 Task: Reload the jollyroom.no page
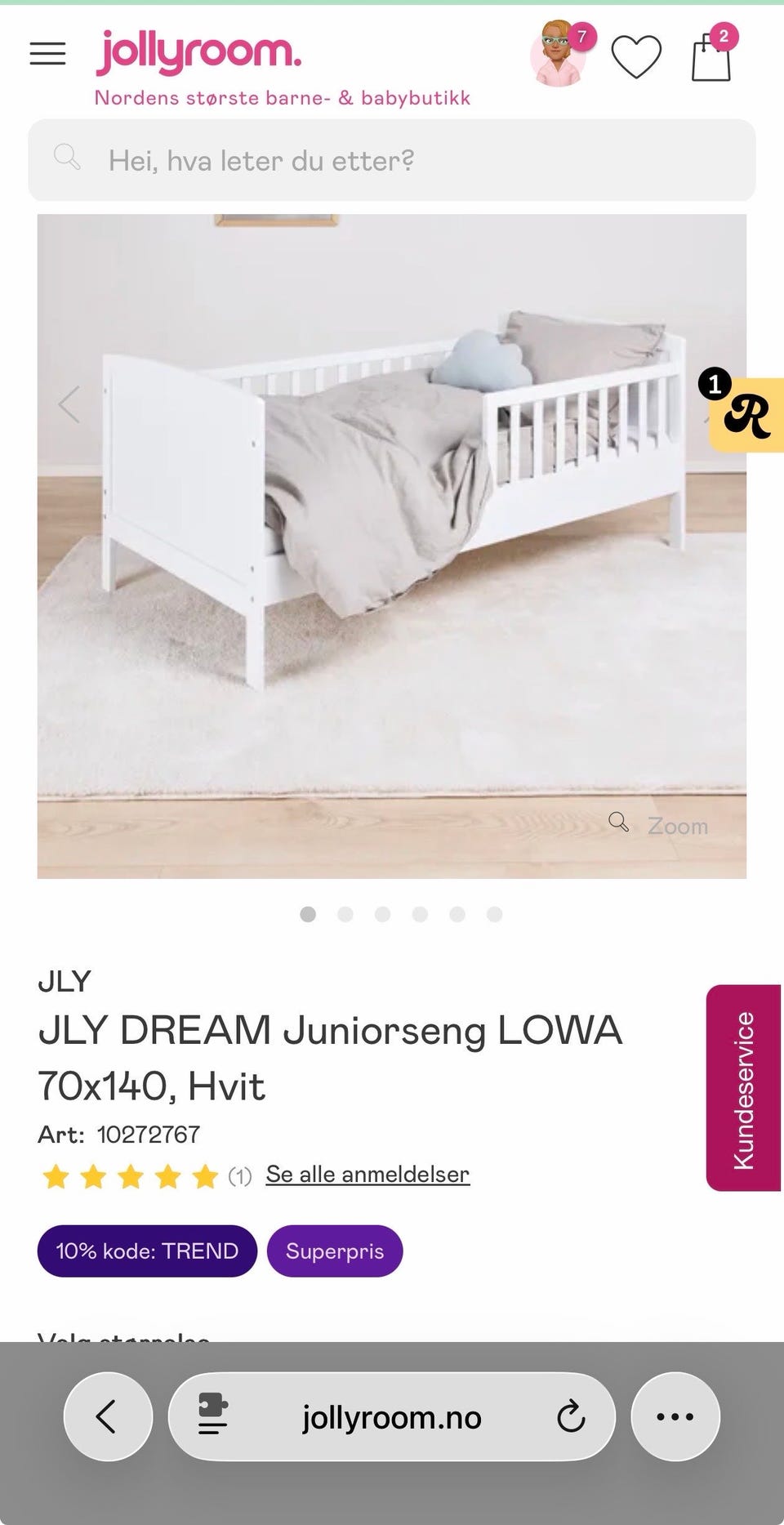(x=571, y=1416)
